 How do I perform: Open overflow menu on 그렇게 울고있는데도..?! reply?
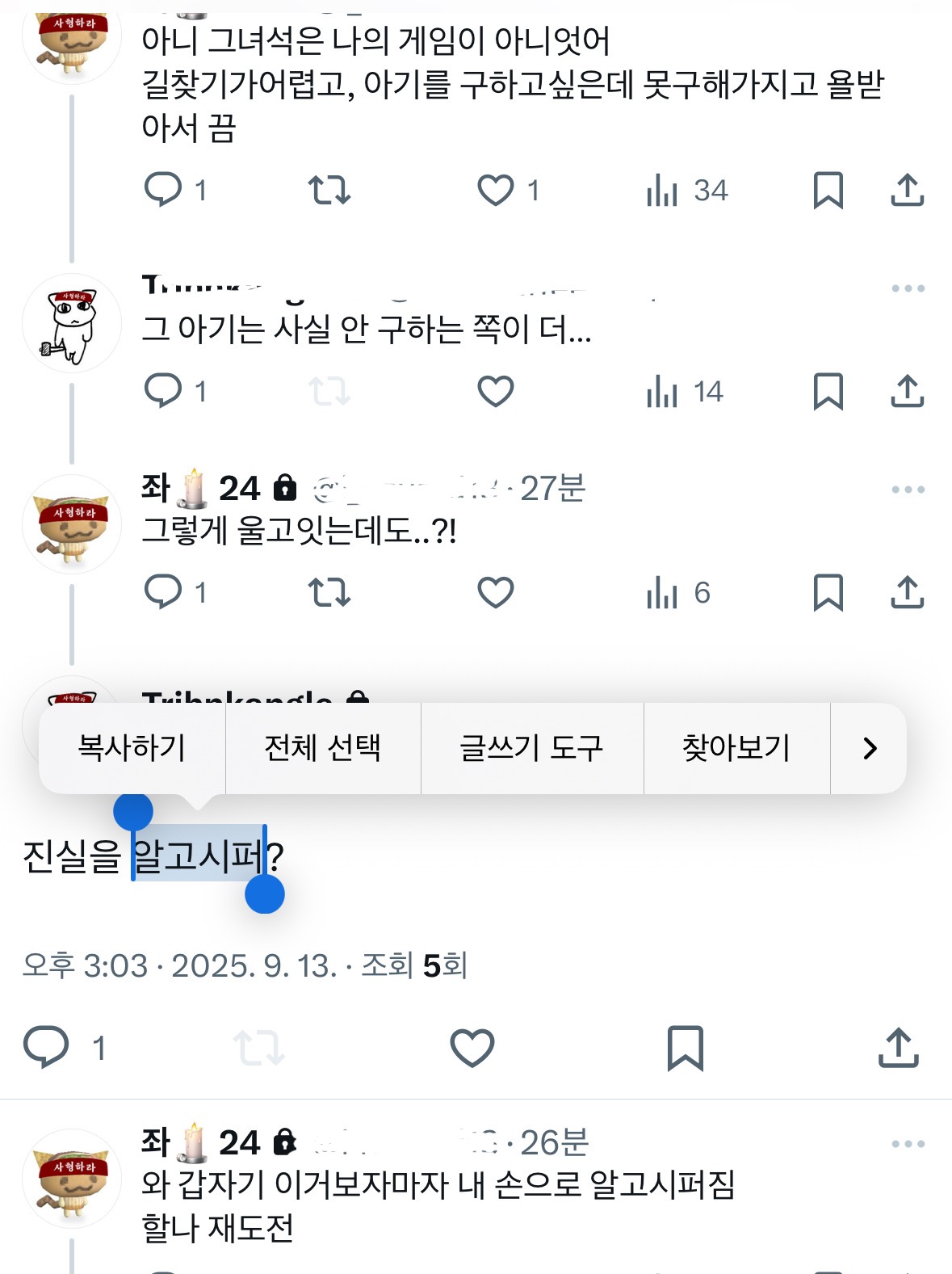point(908,490)
